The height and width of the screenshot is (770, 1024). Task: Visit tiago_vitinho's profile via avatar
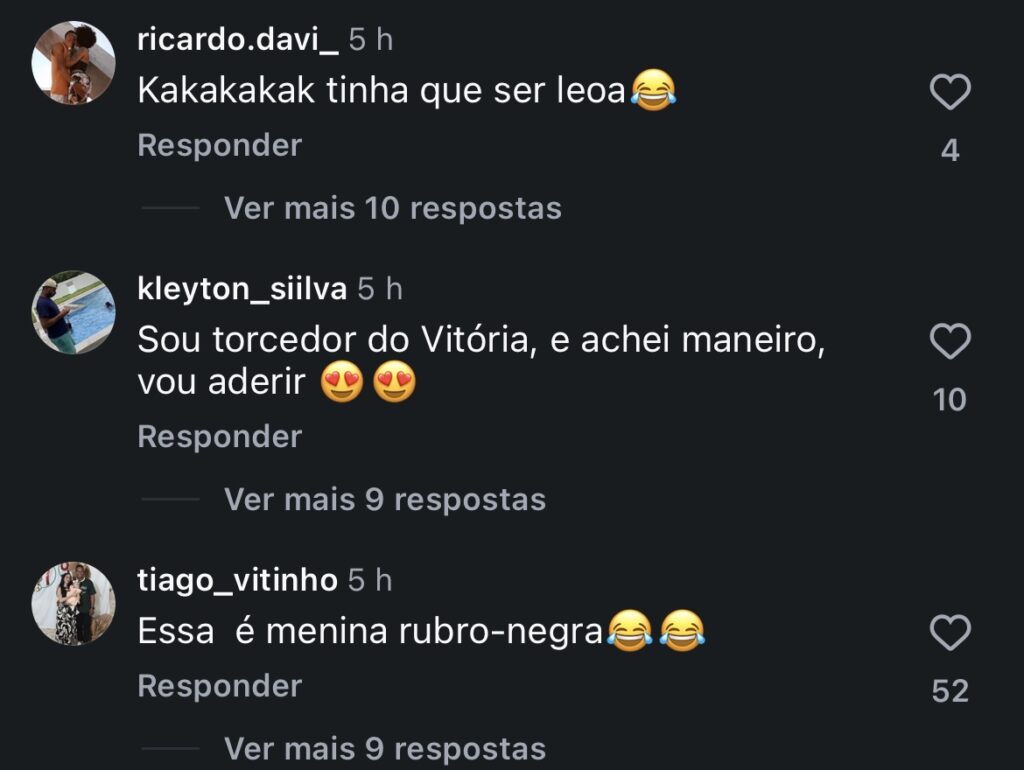pos(73,603)
